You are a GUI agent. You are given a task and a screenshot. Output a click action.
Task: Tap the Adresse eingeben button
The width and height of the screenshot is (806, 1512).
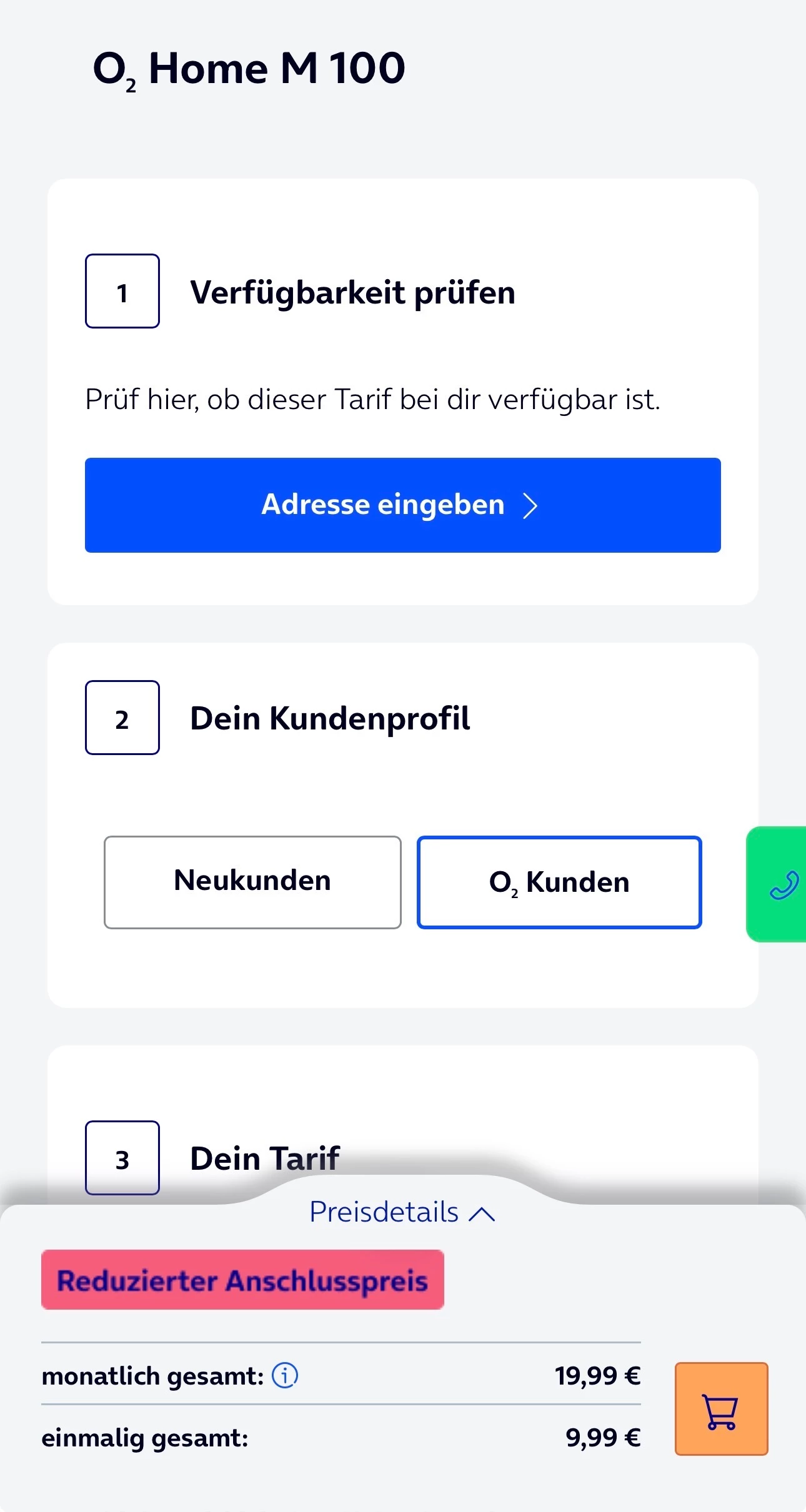[x=402, y=505]
